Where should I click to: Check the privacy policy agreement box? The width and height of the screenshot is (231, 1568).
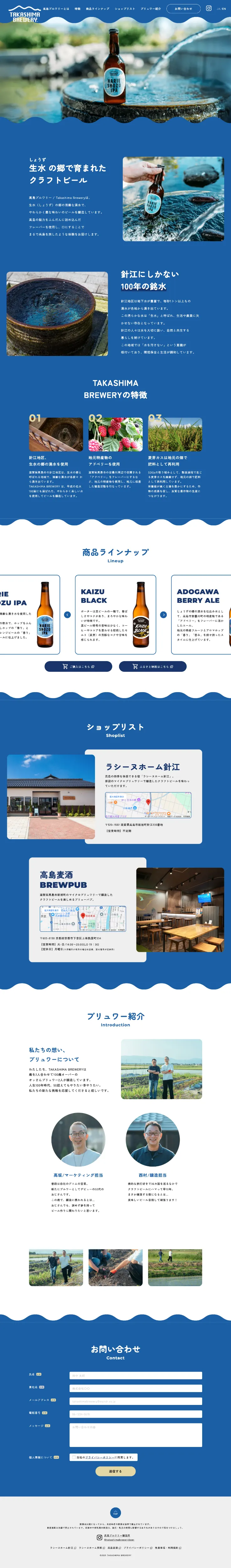pos(74,1457)
